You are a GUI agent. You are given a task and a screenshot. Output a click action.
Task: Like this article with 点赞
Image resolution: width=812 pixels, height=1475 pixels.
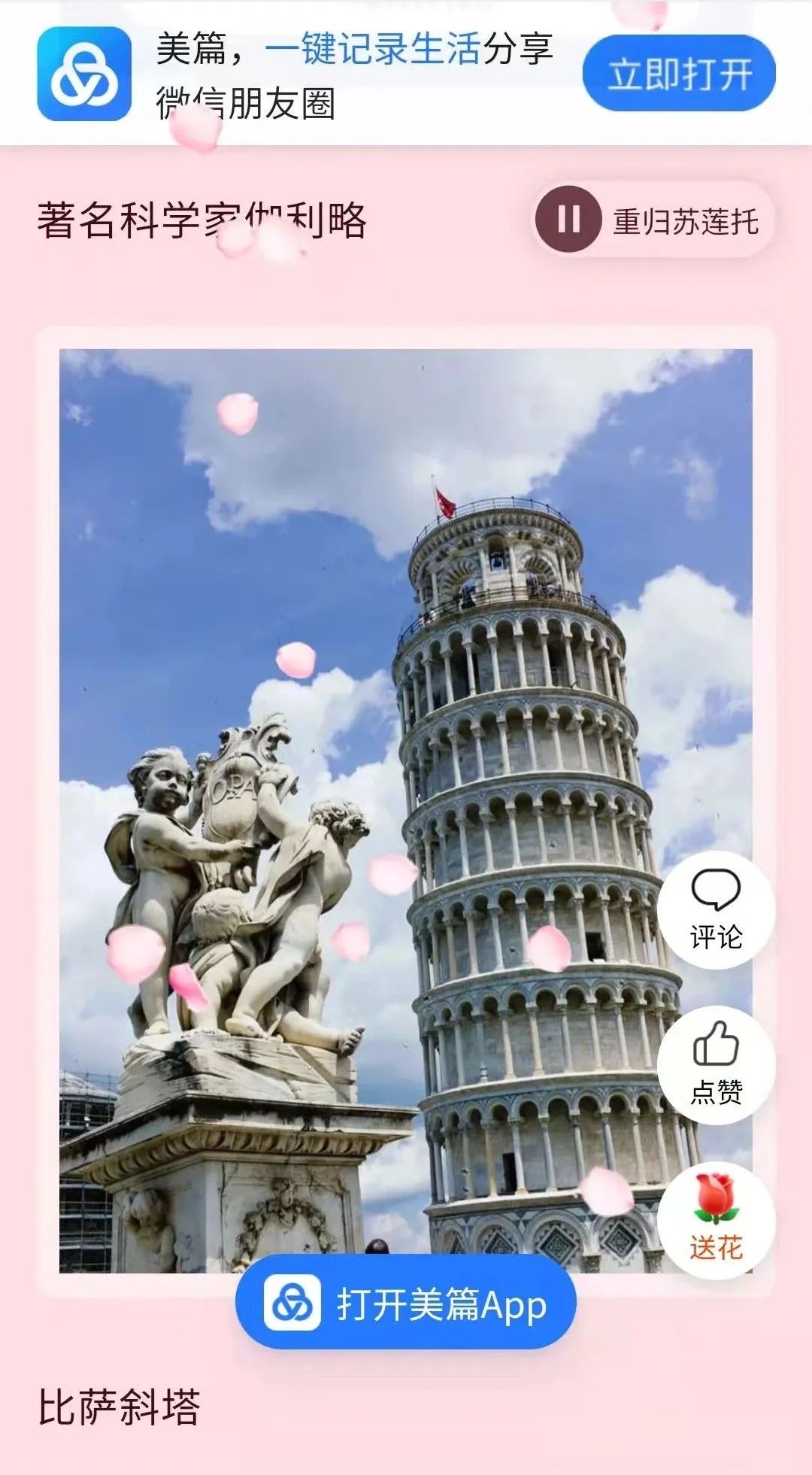716,1064
